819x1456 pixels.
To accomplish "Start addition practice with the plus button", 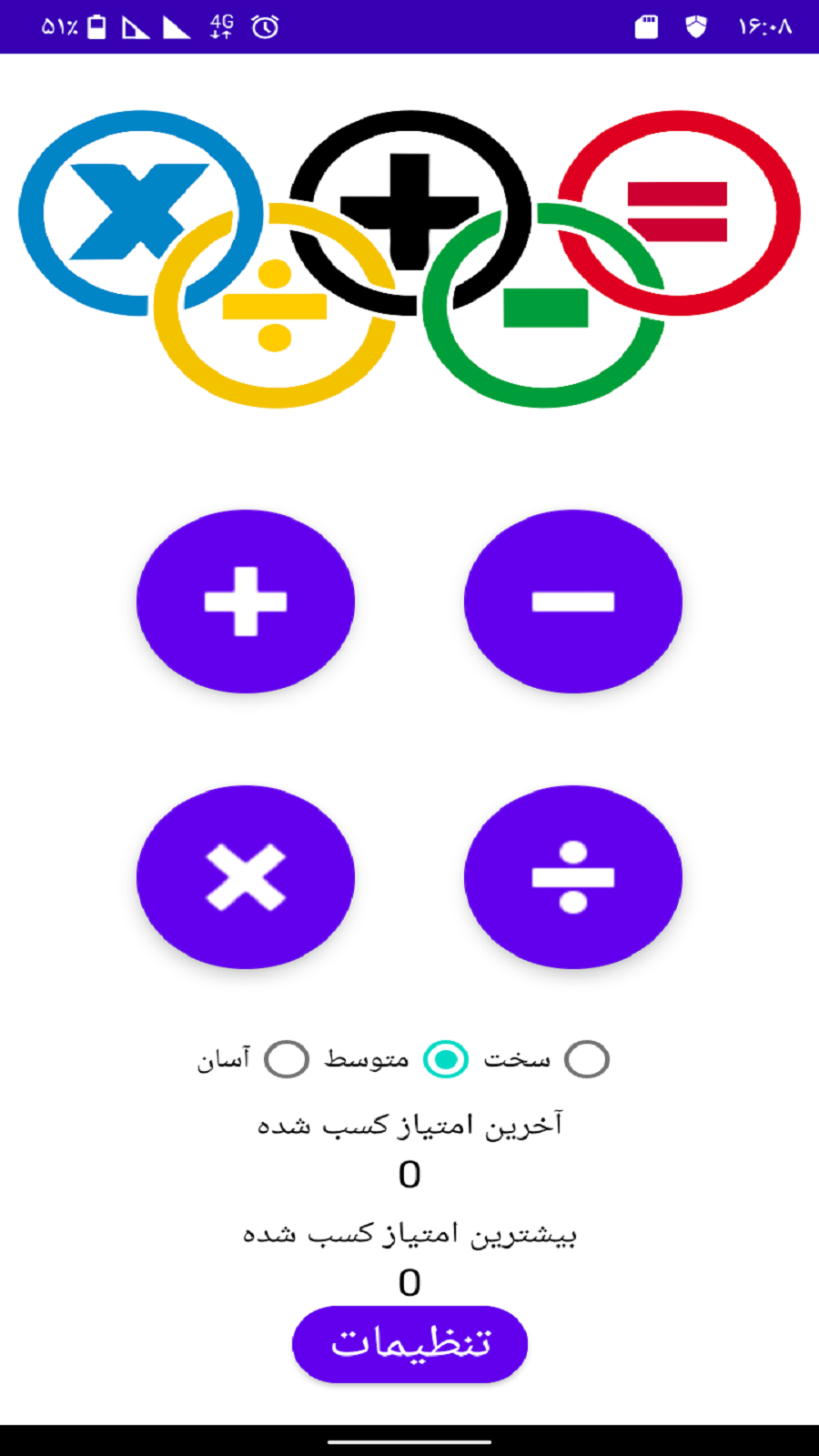I will pyautogui.click(x=246, y=602).
